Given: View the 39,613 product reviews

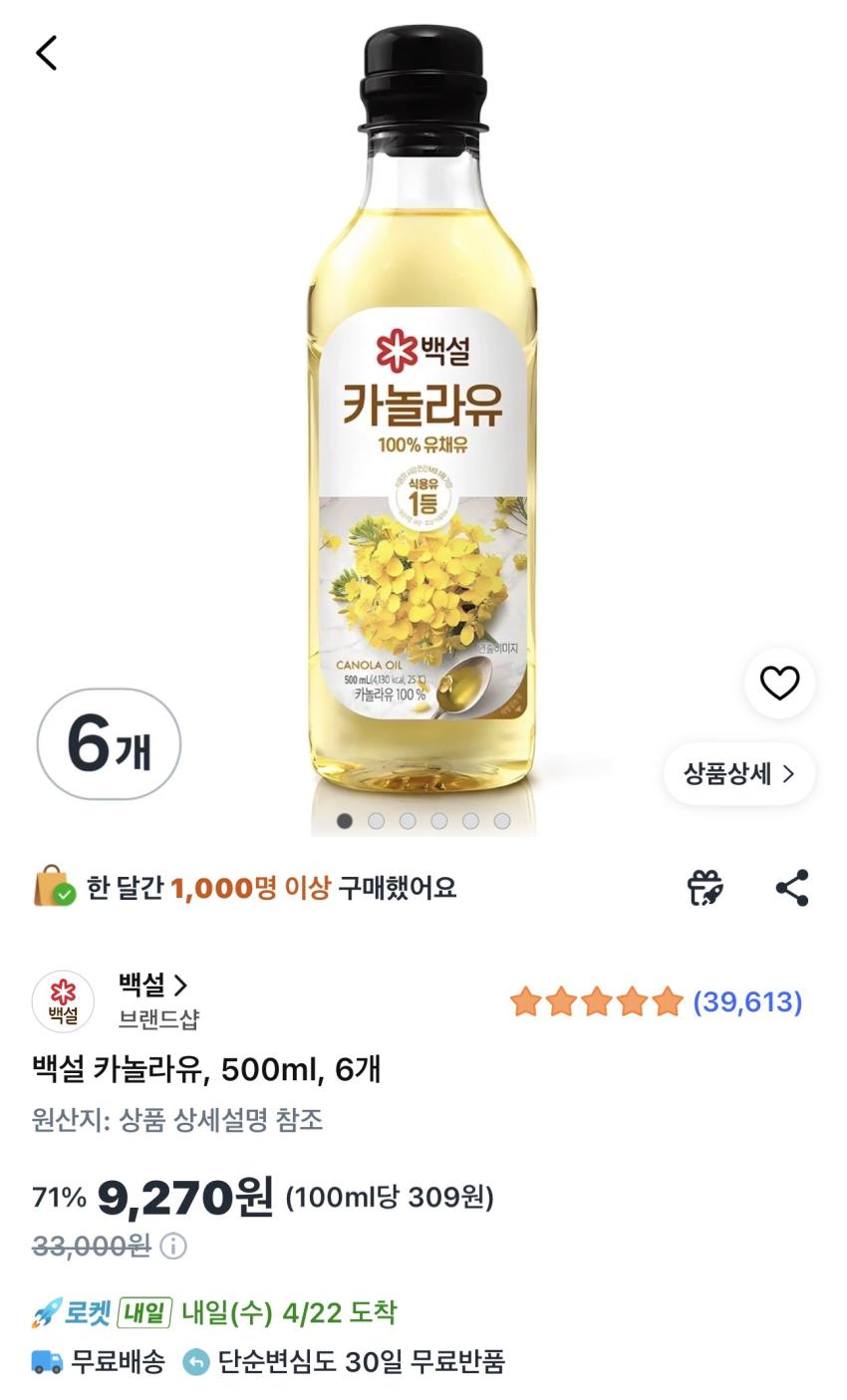Looking at the screenshot, I should click(746, 1001).
